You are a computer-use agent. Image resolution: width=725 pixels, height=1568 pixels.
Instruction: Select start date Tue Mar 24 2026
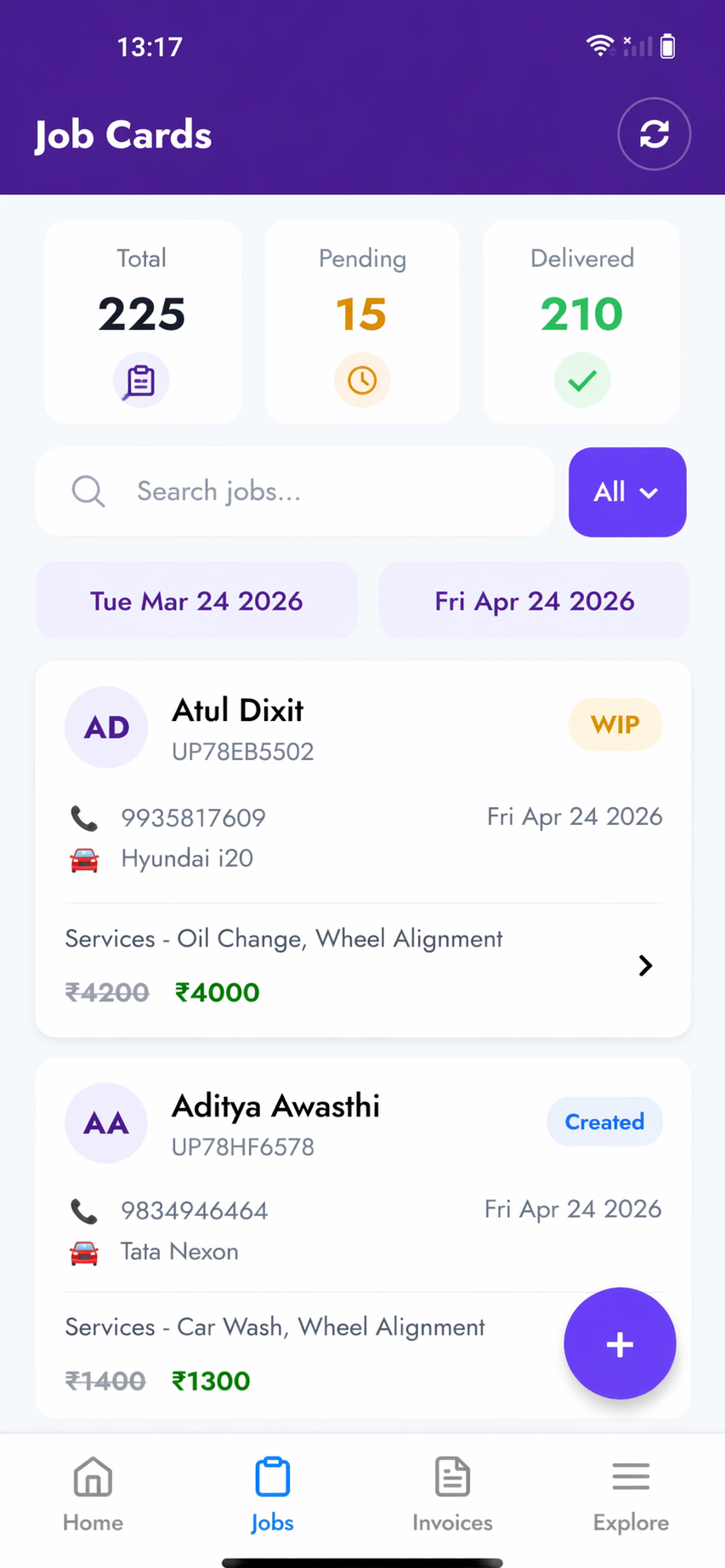pos(195,600)
